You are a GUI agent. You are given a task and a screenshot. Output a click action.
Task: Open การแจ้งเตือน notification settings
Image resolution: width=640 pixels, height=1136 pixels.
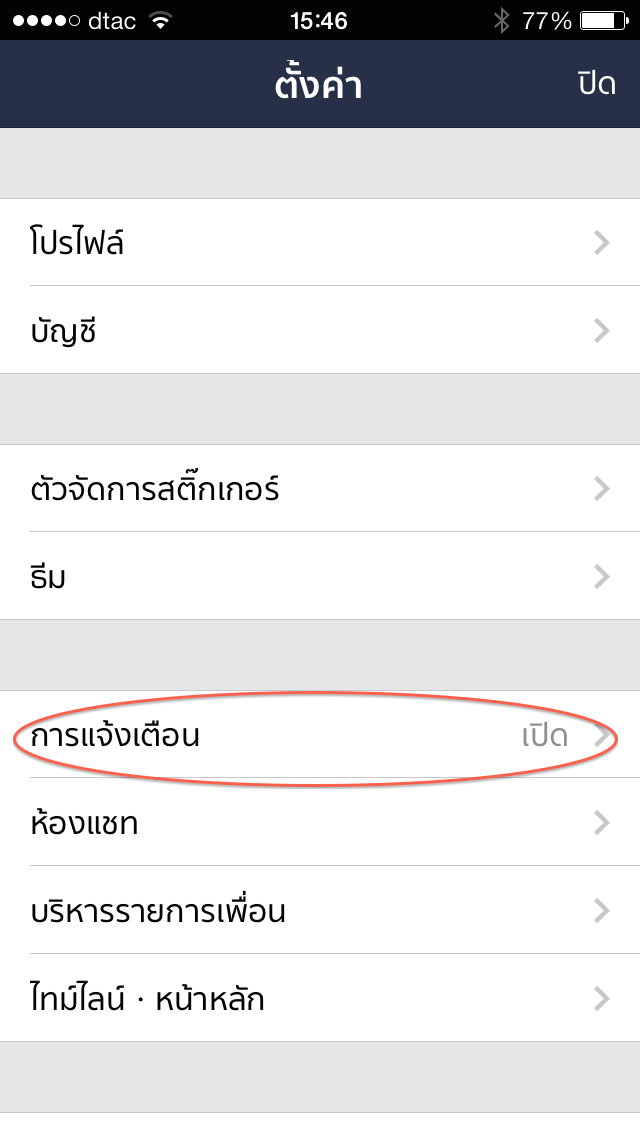pyautogui.click(x=320, y=736)
